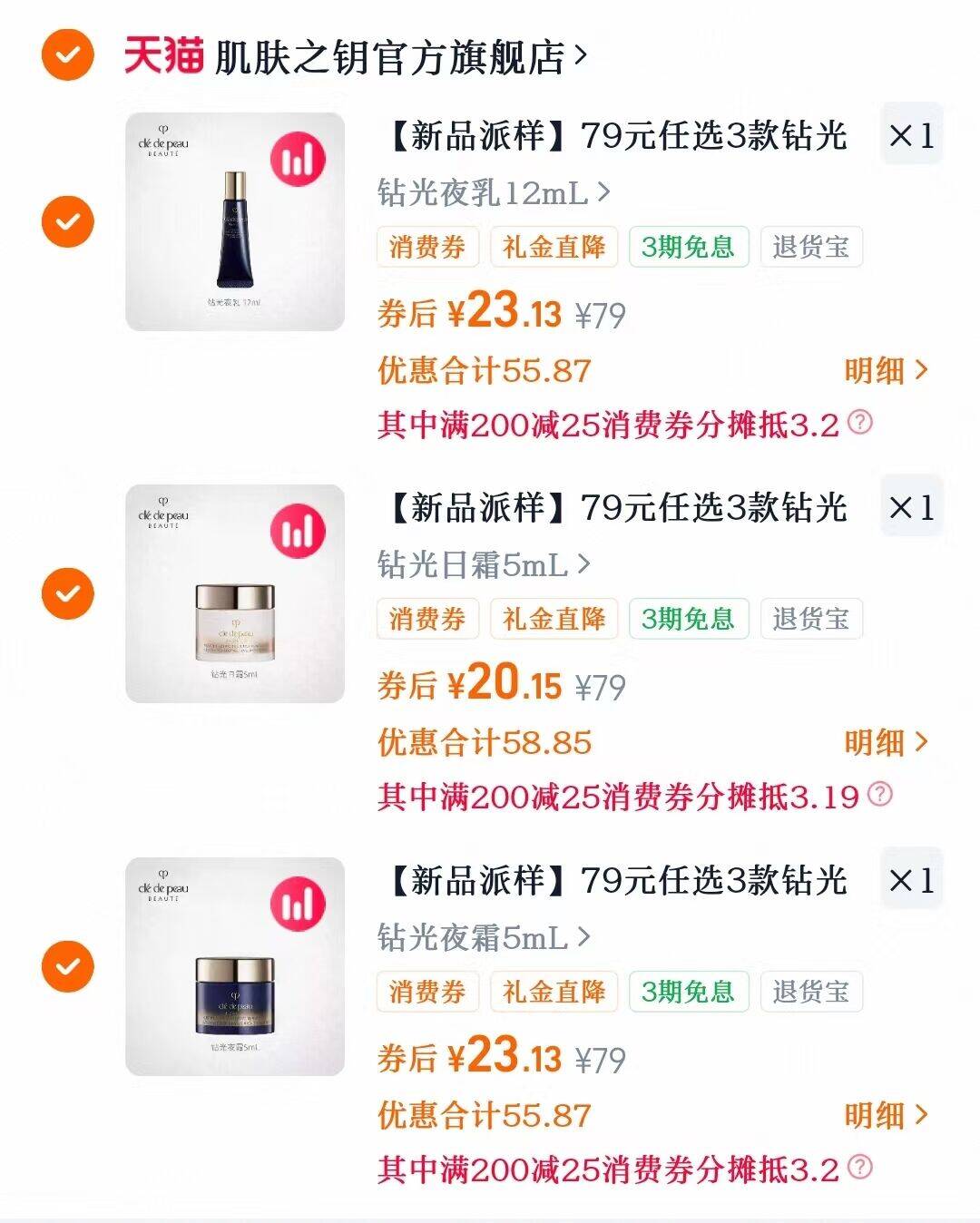Adjust quantity for 钻光夜霜5mL
This screenshot has width=980, height=1223.
pos(911,880)
